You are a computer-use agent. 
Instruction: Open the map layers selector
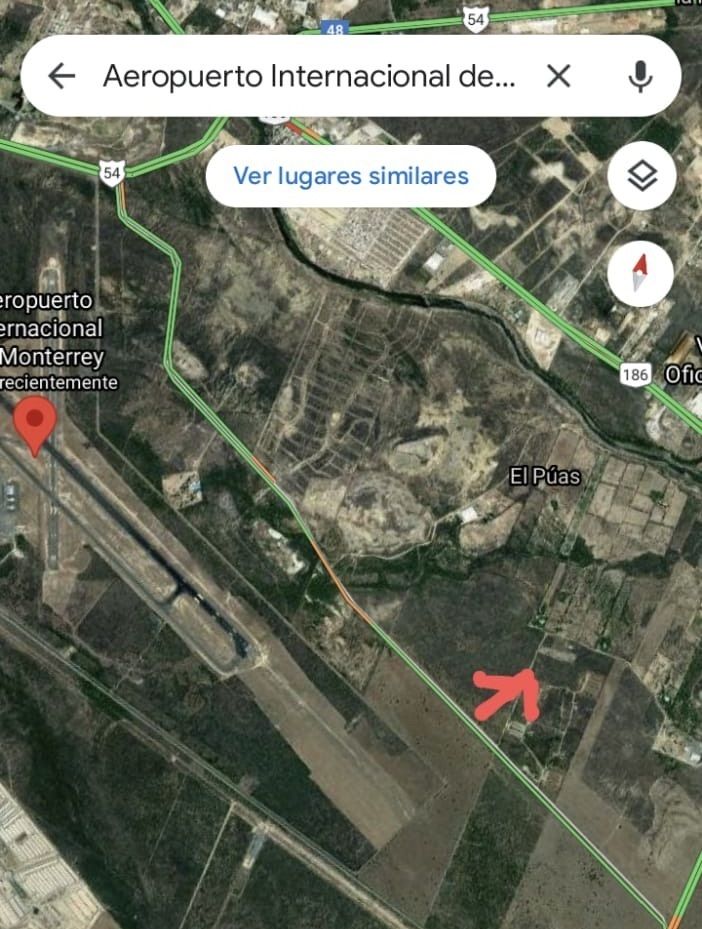pyautogui.click(x=641, y=177)
